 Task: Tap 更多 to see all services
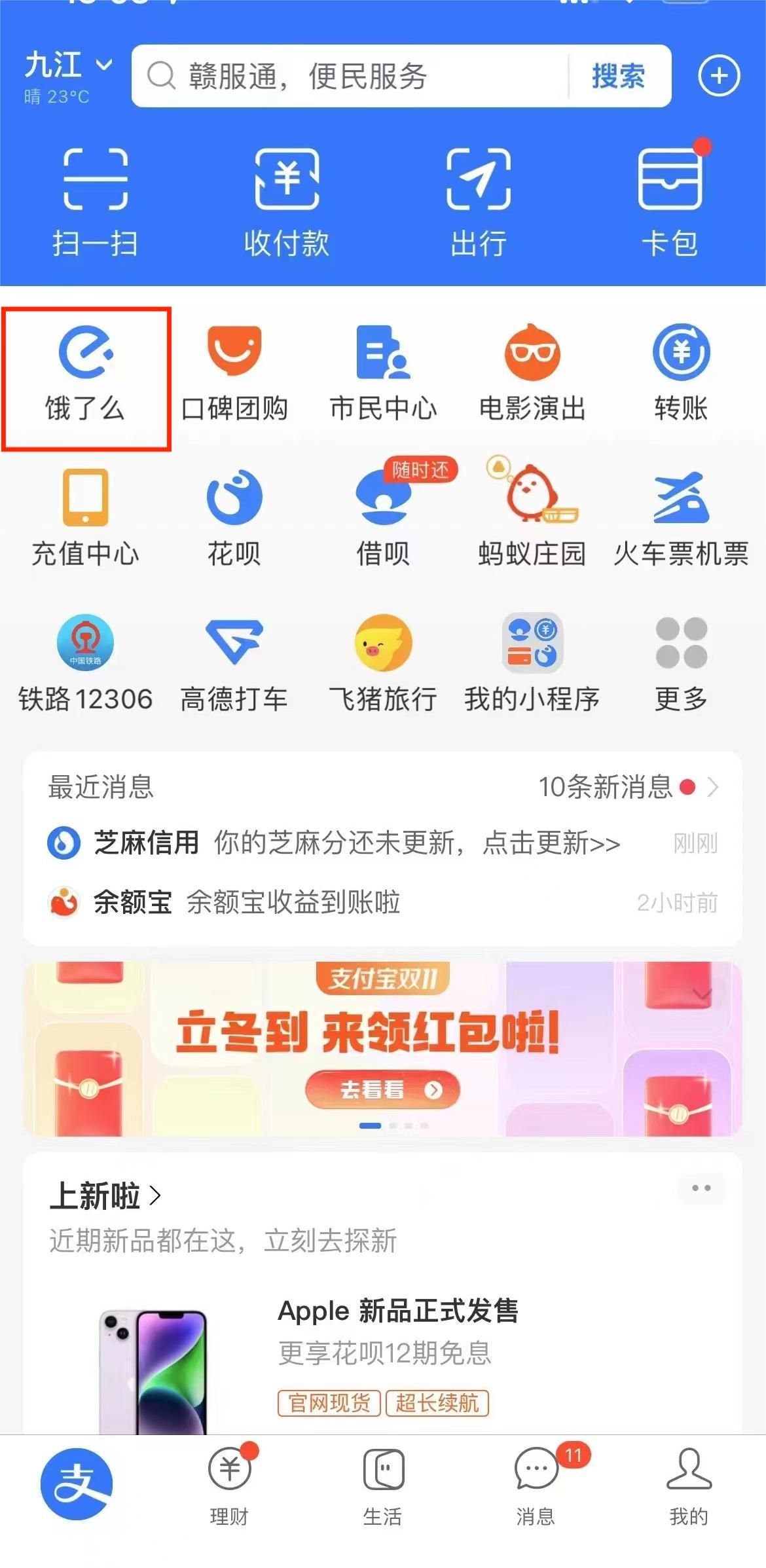(681, 663)
